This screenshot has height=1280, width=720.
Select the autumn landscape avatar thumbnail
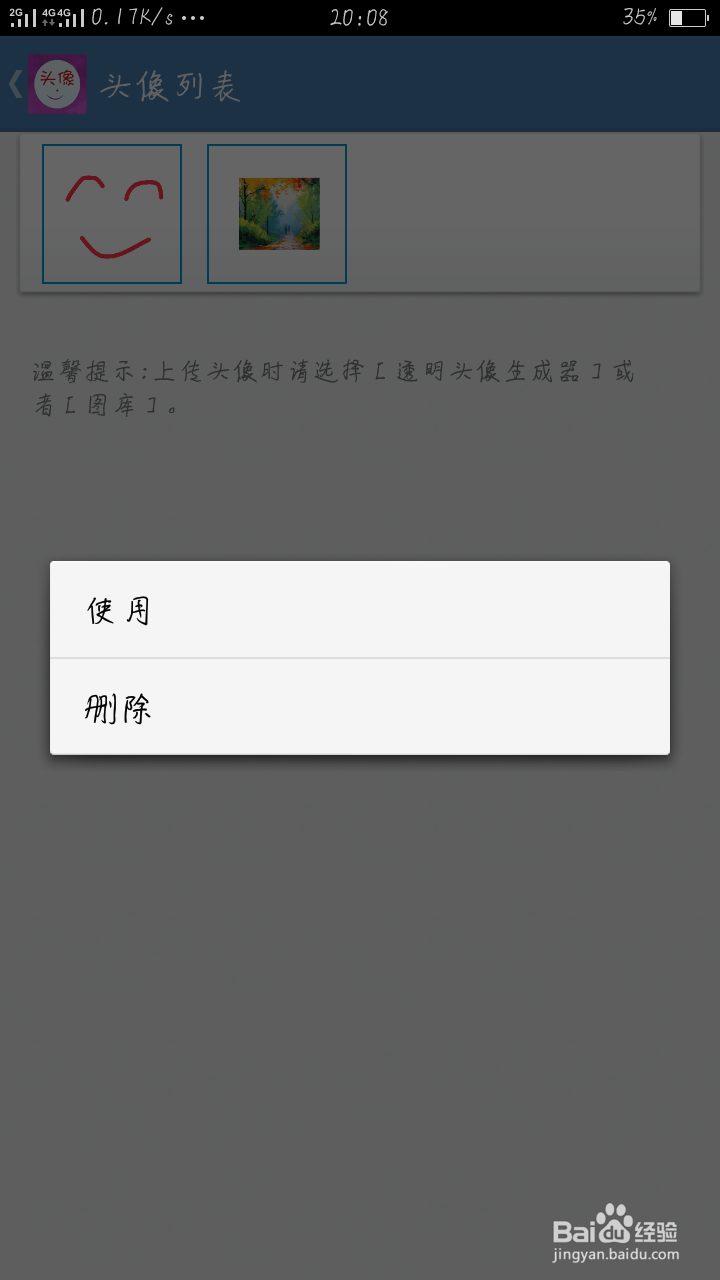tap(277, 213)
